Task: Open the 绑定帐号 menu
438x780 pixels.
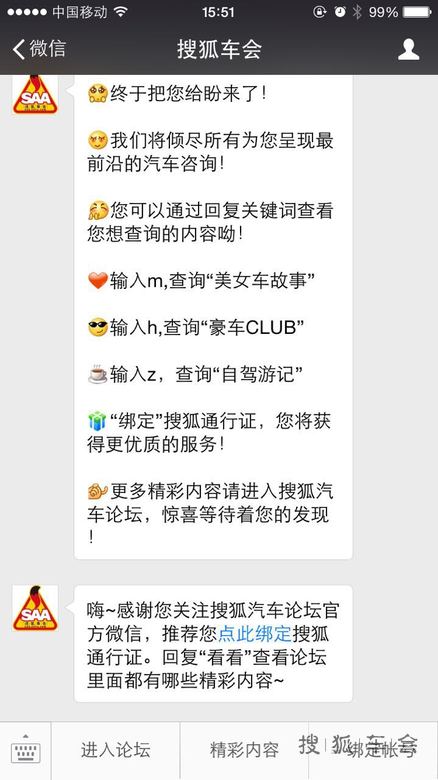Action: coord(373,751)
